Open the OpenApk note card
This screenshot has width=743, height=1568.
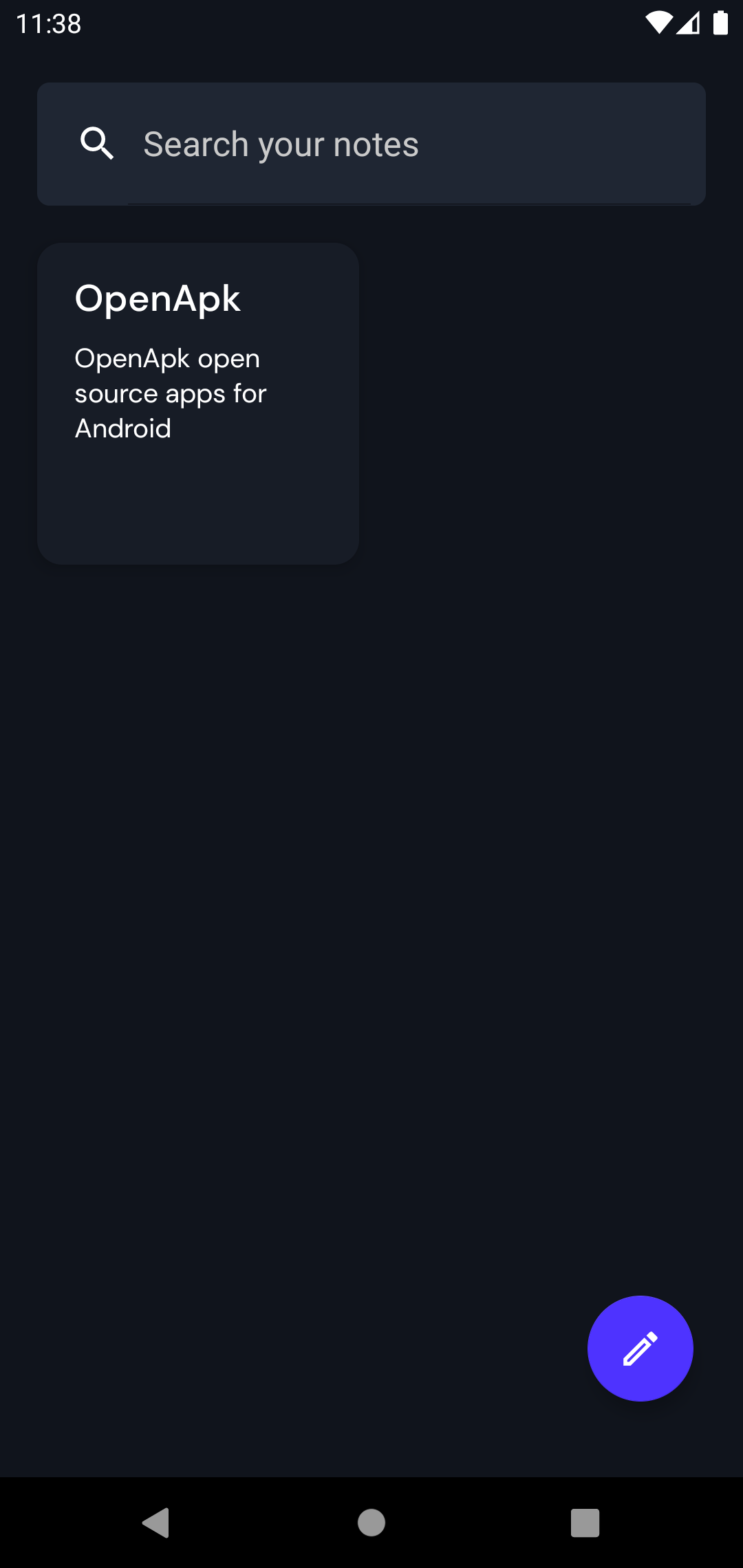tap(198, 404)
